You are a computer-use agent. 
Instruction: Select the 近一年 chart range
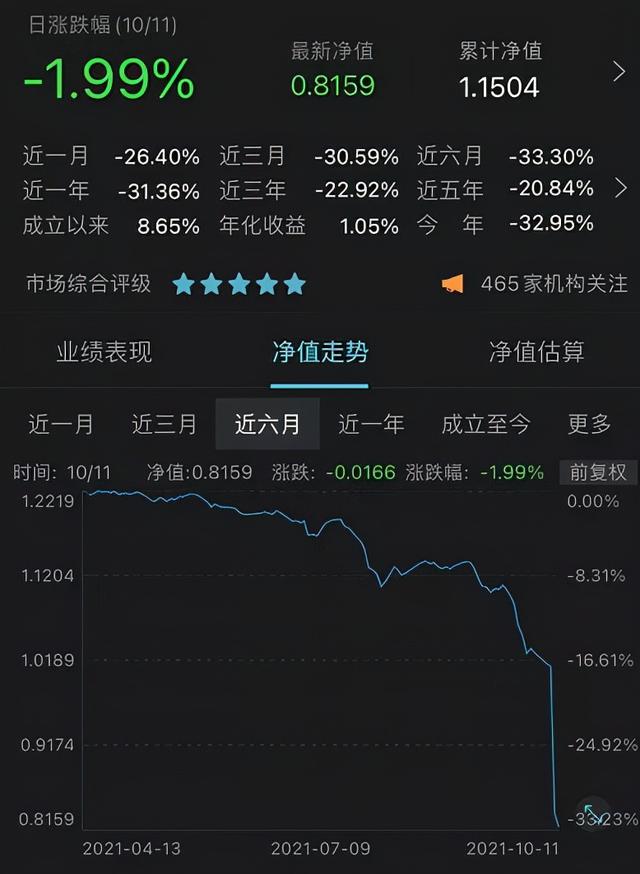(x=371, y=424)
